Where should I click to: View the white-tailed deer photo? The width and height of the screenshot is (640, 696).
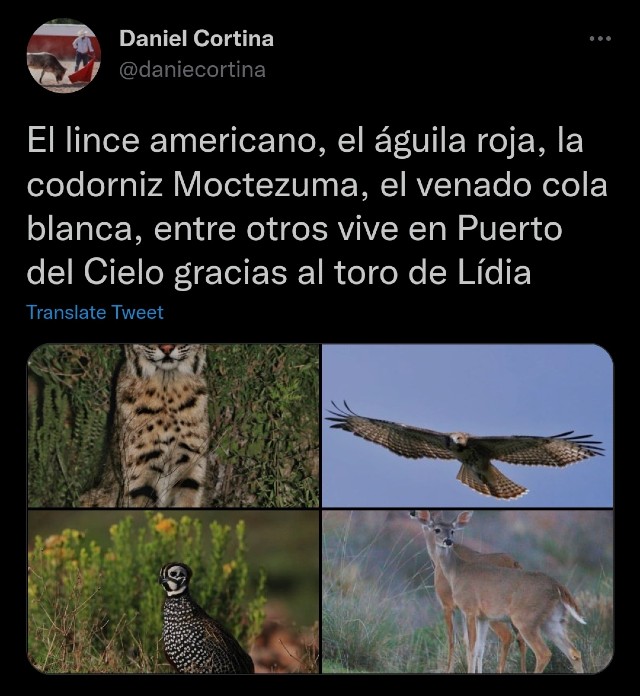tap(467, 592)
